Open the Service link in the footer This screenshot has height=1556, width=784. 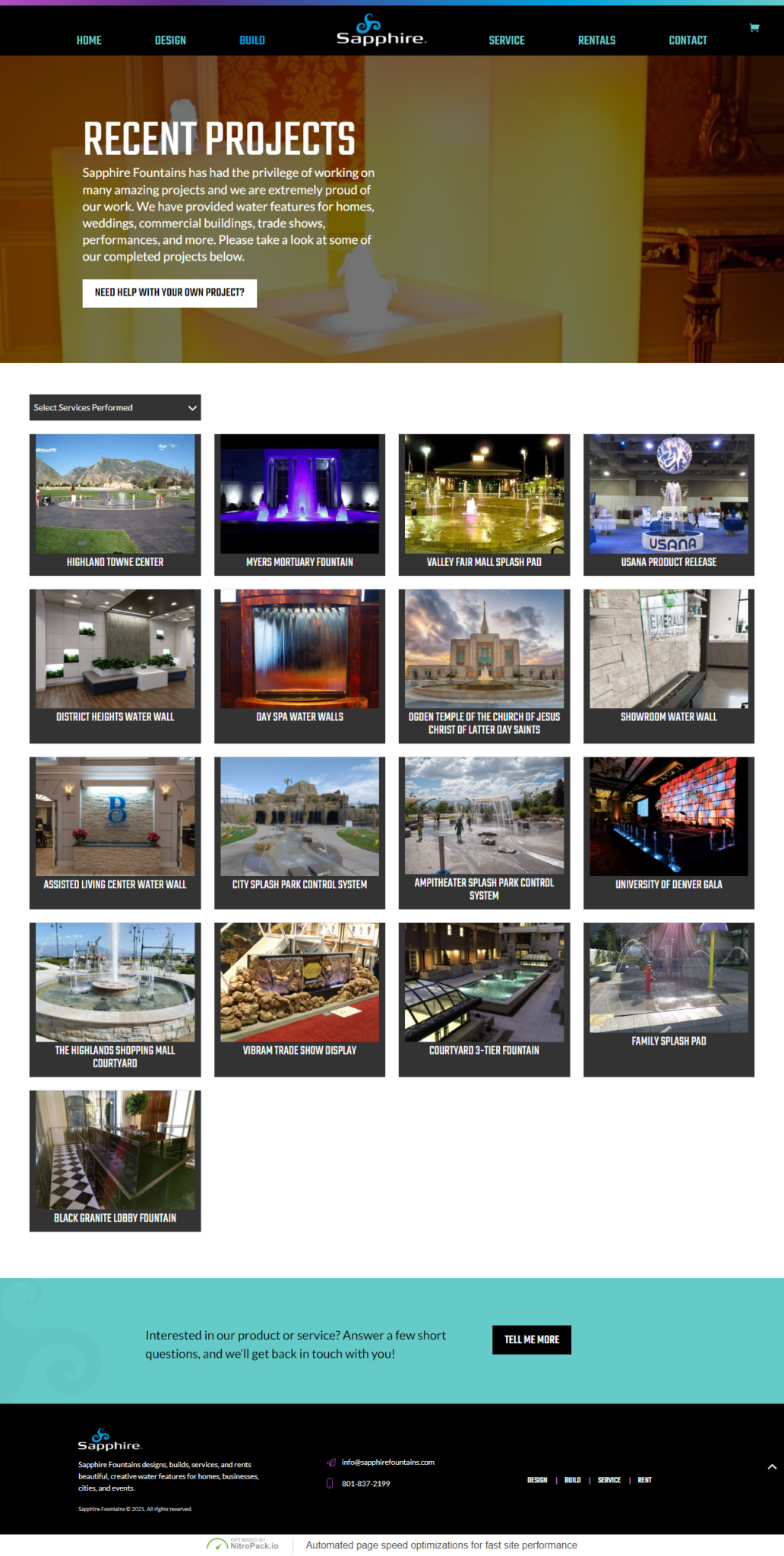[x=609, y=1480]
